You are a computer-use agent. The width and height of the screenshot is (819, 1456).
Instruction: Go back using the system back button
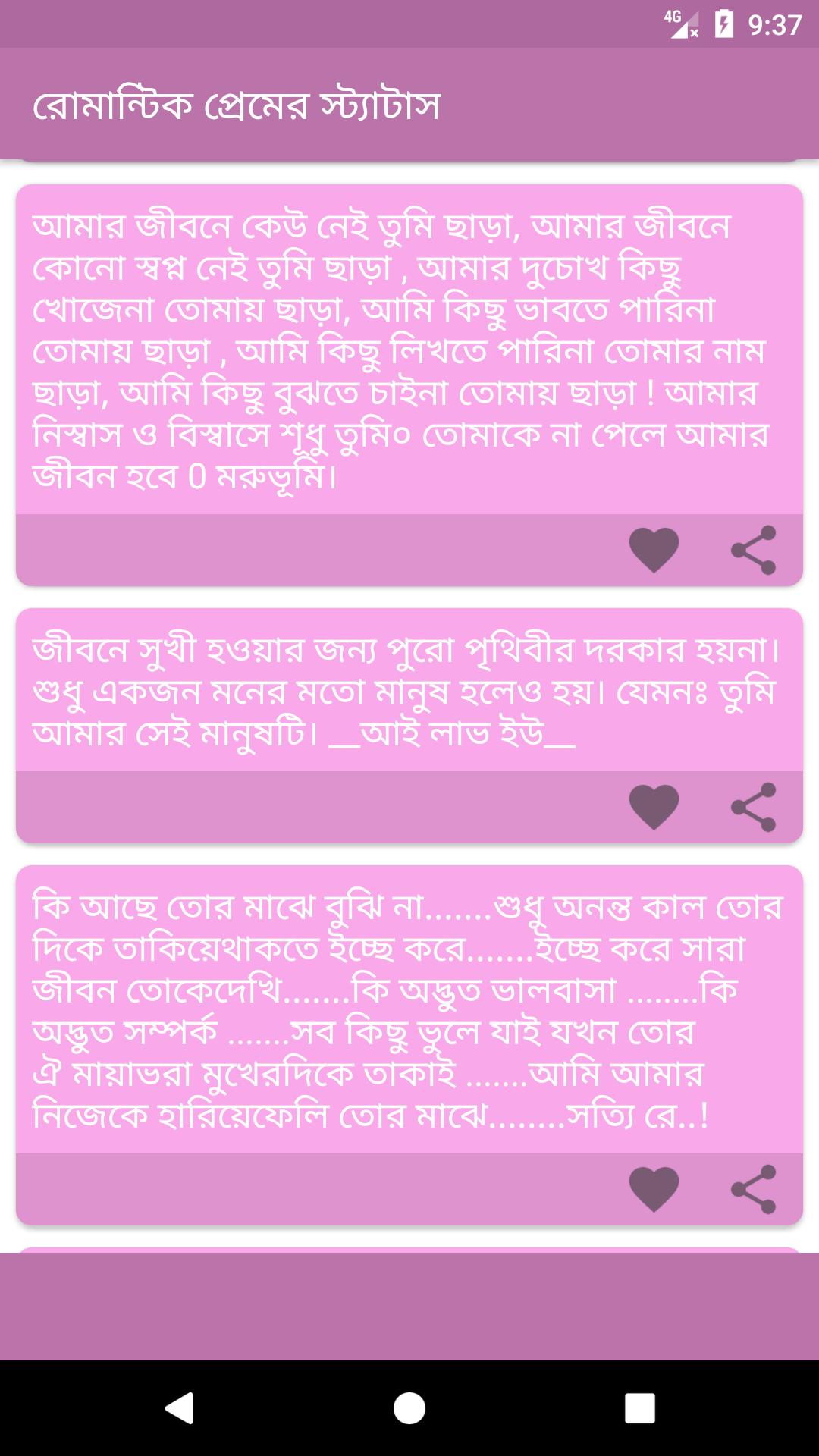pos(180,1408)
